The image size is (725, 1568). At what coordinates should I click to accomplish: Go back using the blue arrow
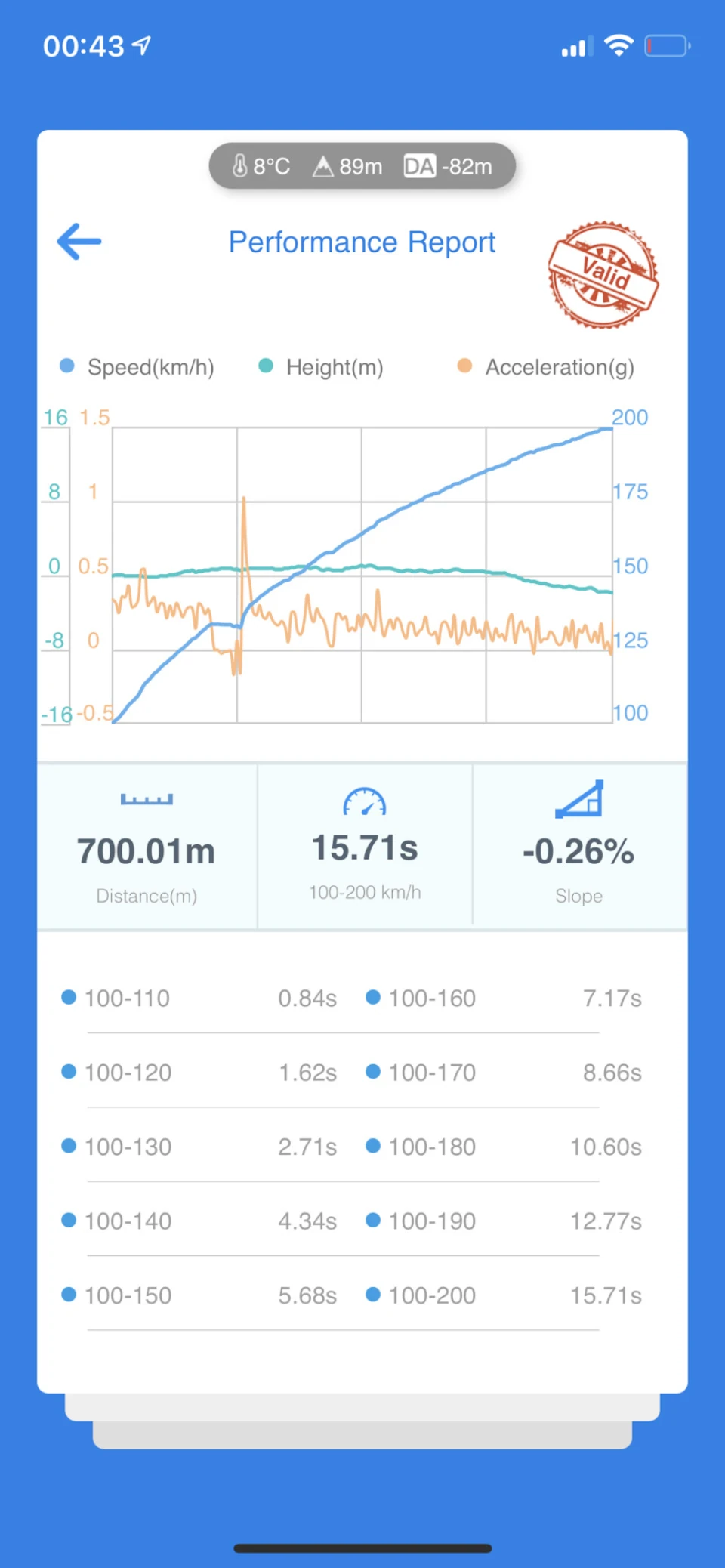[x=79, y=242]
